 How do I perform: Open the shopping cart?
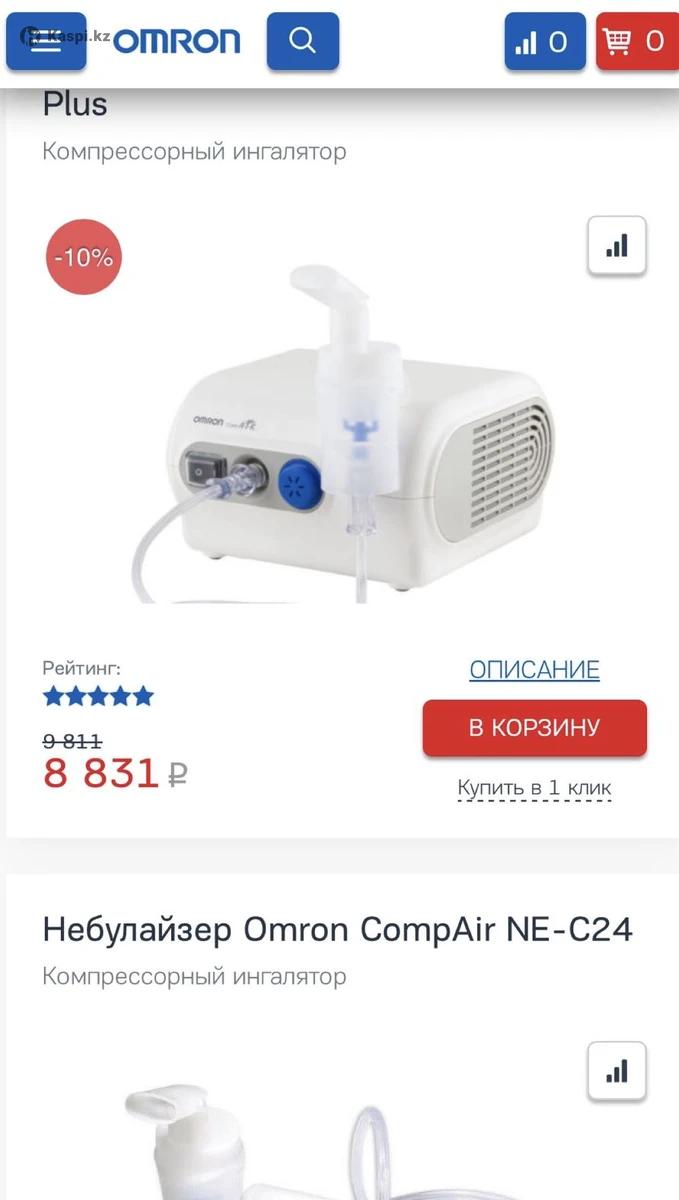click(636, 41)
